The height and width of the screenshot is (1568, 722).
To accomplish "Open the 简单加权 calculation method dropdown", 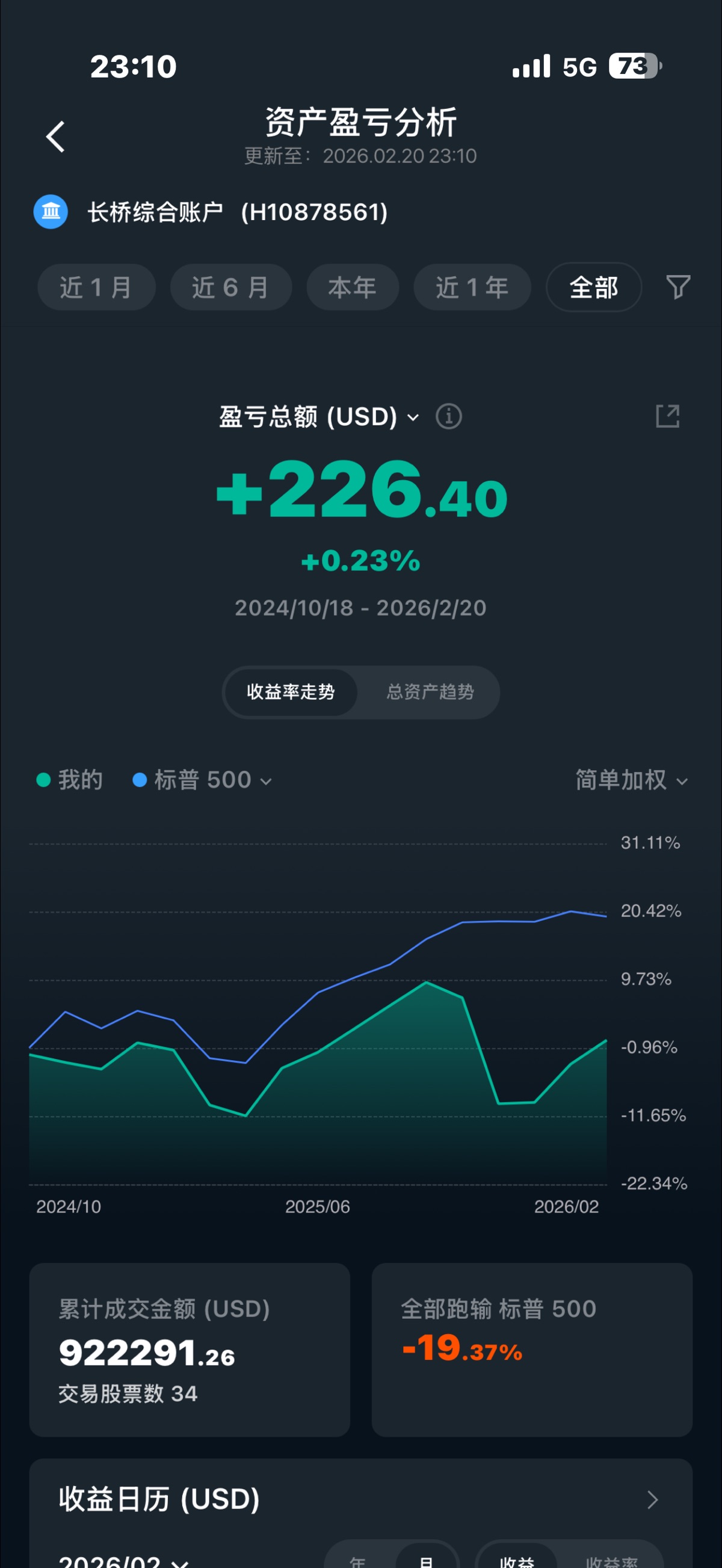I will 631,780.
